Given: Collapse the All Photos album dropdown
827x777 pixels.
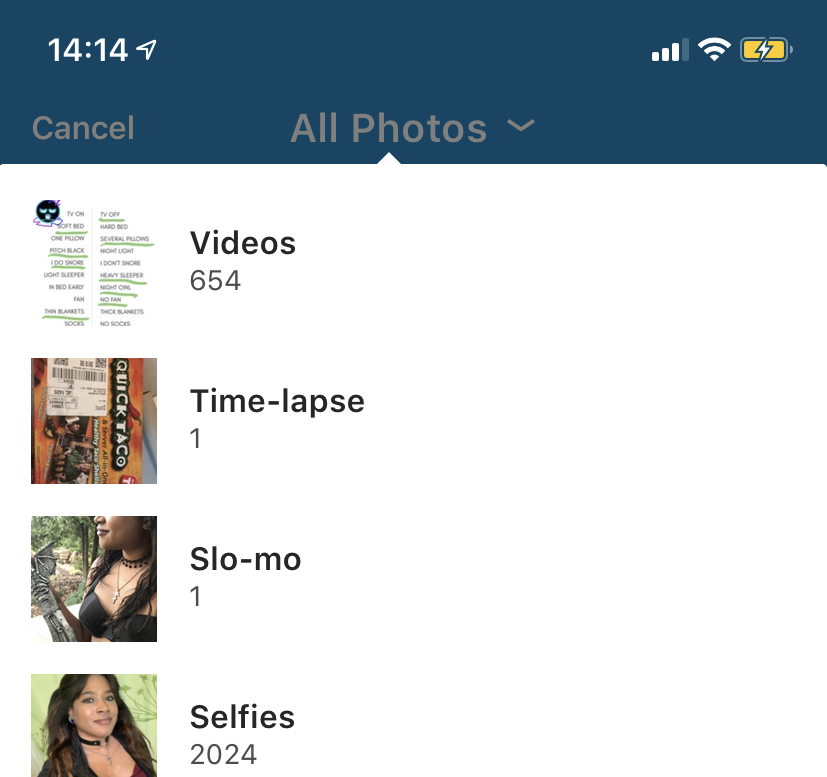Looking at the screenshot, I should [x=412, y=128].
